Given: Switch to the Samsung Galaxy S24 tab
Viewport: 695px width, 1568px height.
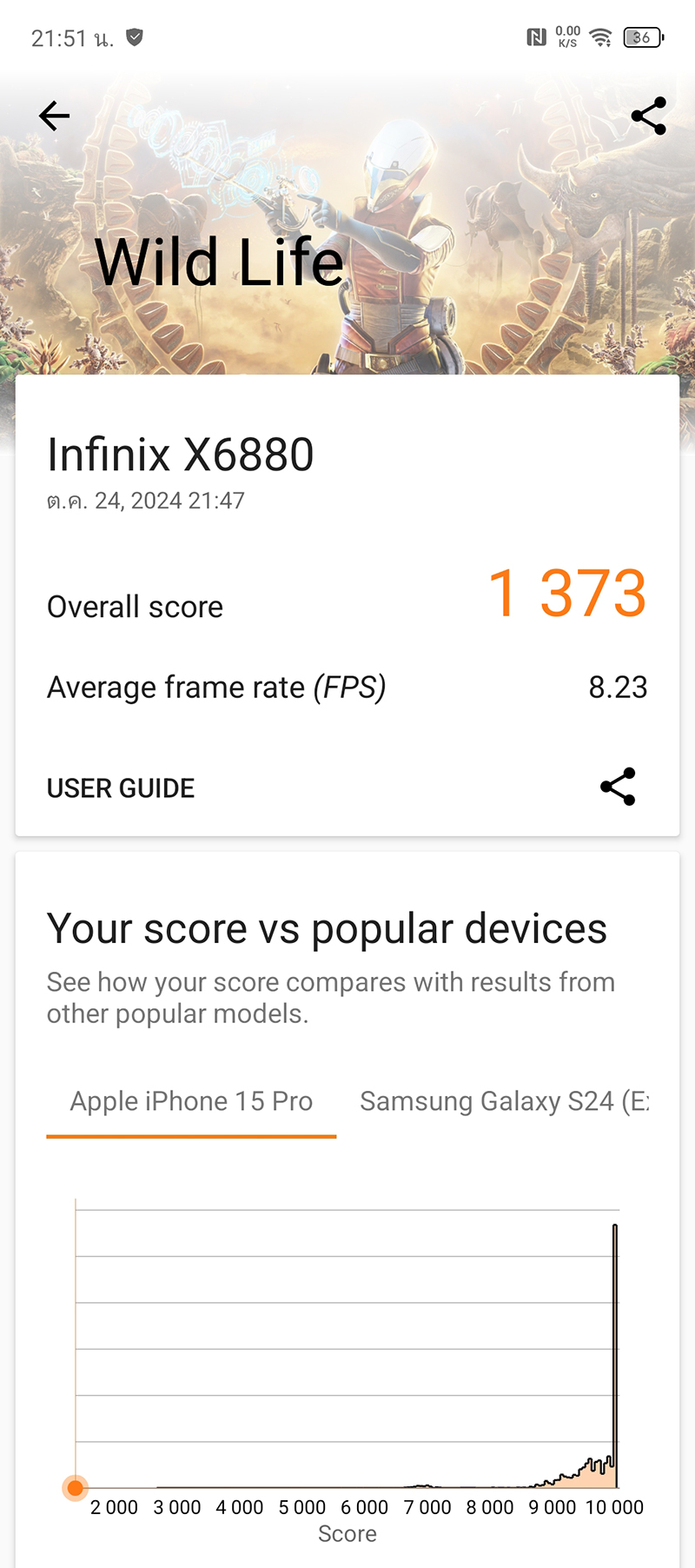Looking at the screenshot, I should click(x=504, y=1101).
